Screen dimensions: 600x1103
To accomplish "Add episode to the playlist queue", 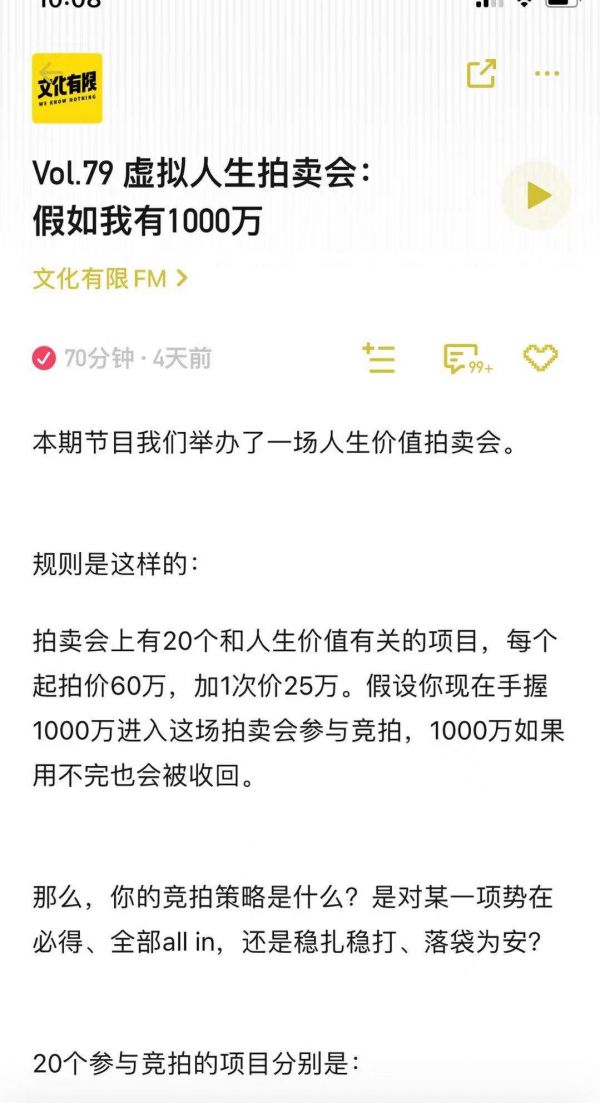I will pos(379,358).
